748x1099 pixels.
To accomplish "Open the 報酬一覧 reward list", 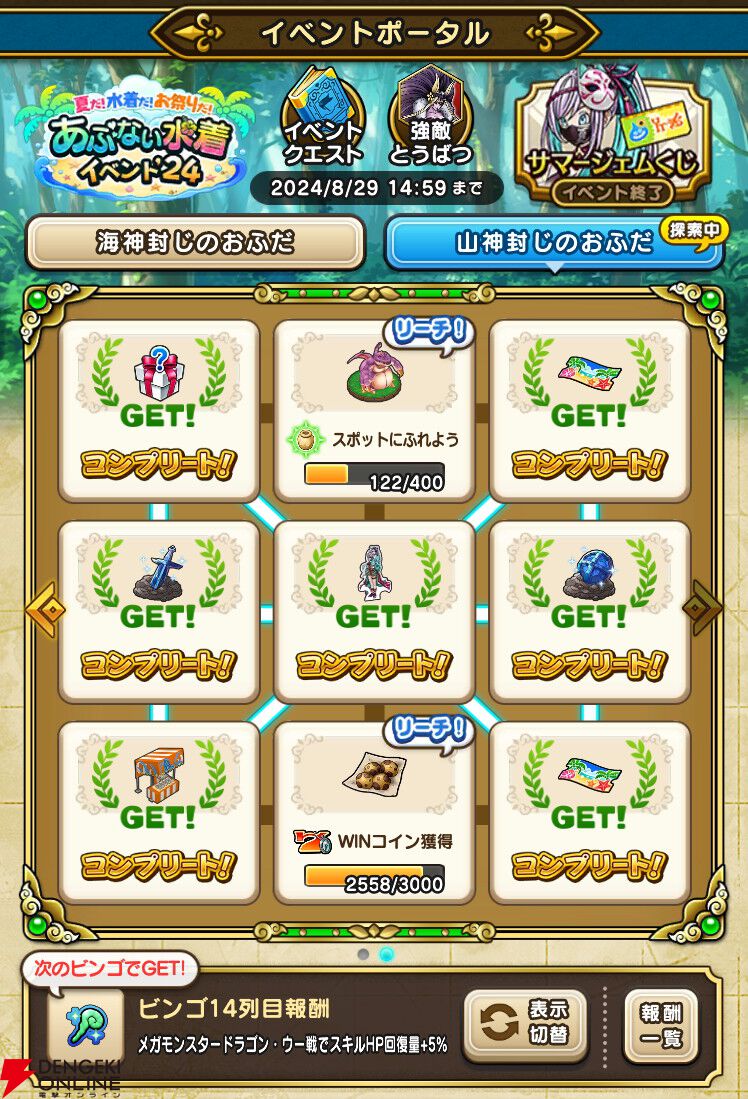I will pos(661,1023).
